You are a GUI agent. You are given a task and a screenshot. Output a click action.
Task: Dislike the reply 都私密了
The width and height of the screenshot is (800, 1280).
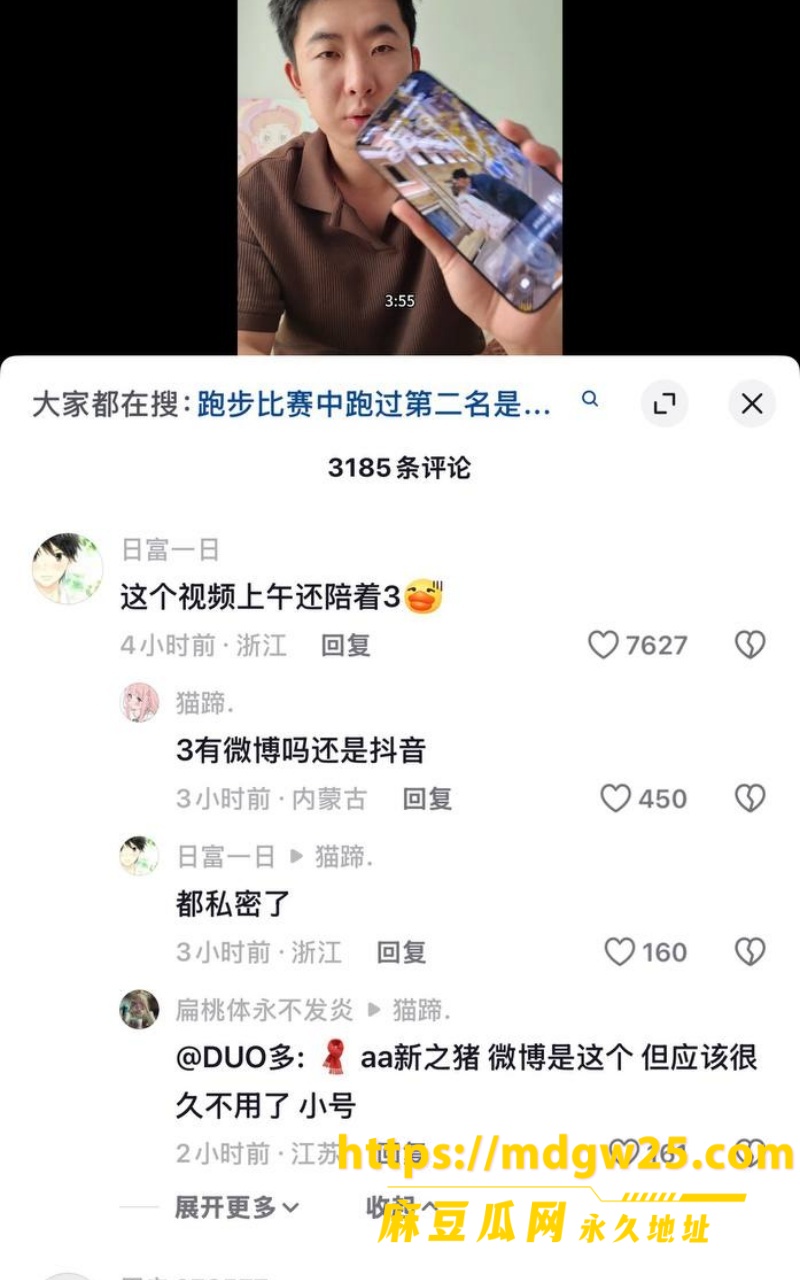point(750,952)
